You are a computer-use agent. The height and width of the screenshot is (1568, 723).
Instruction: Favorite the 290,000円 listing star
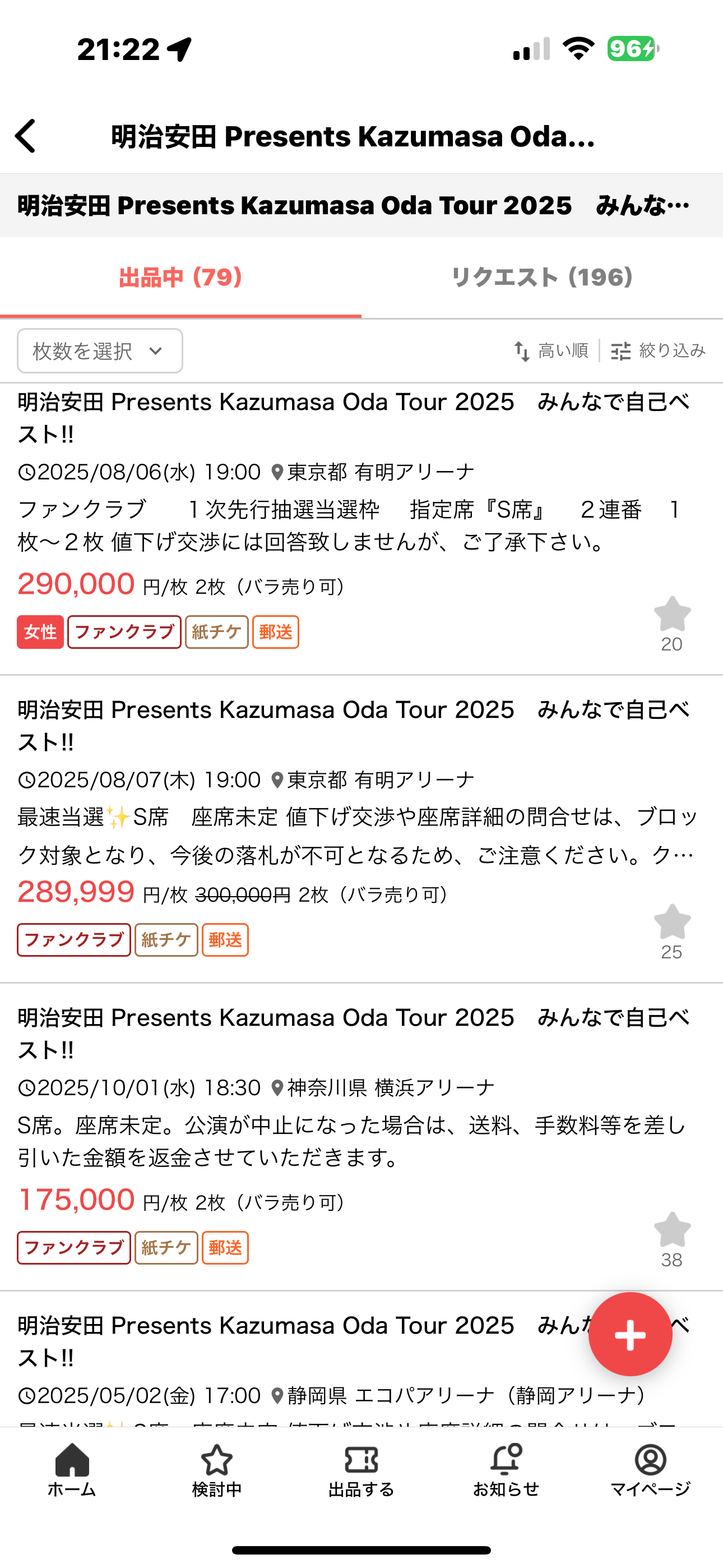coord(672,615)
